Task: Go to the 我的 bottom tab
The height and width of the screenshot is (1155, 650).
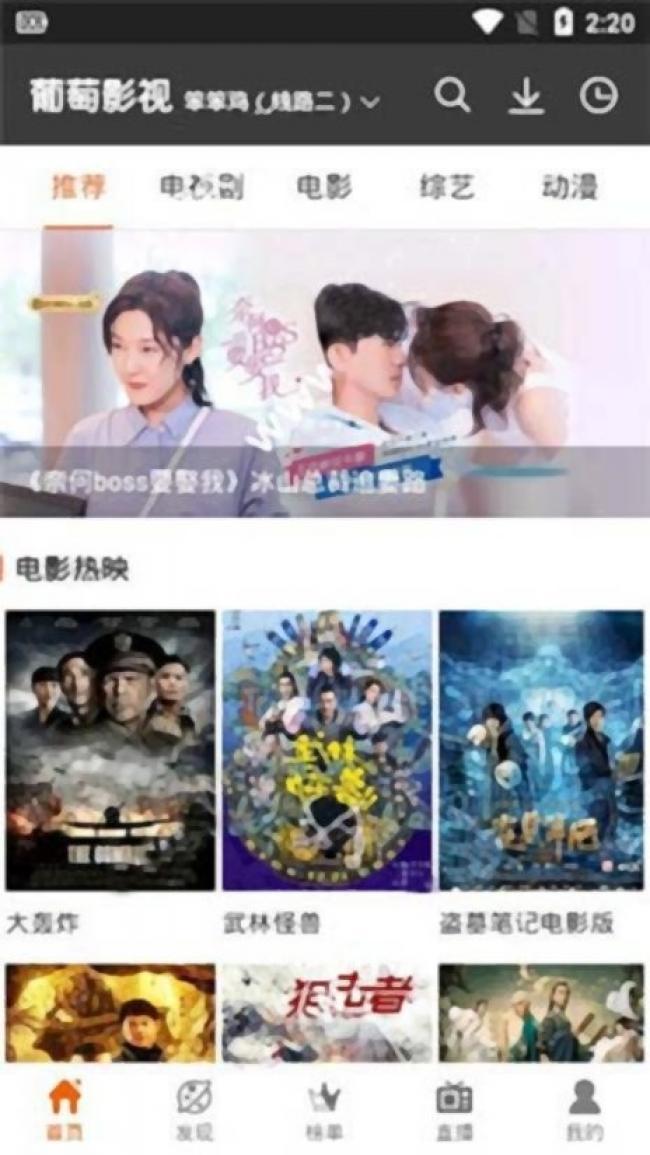Action: (x=584, y=1109)
